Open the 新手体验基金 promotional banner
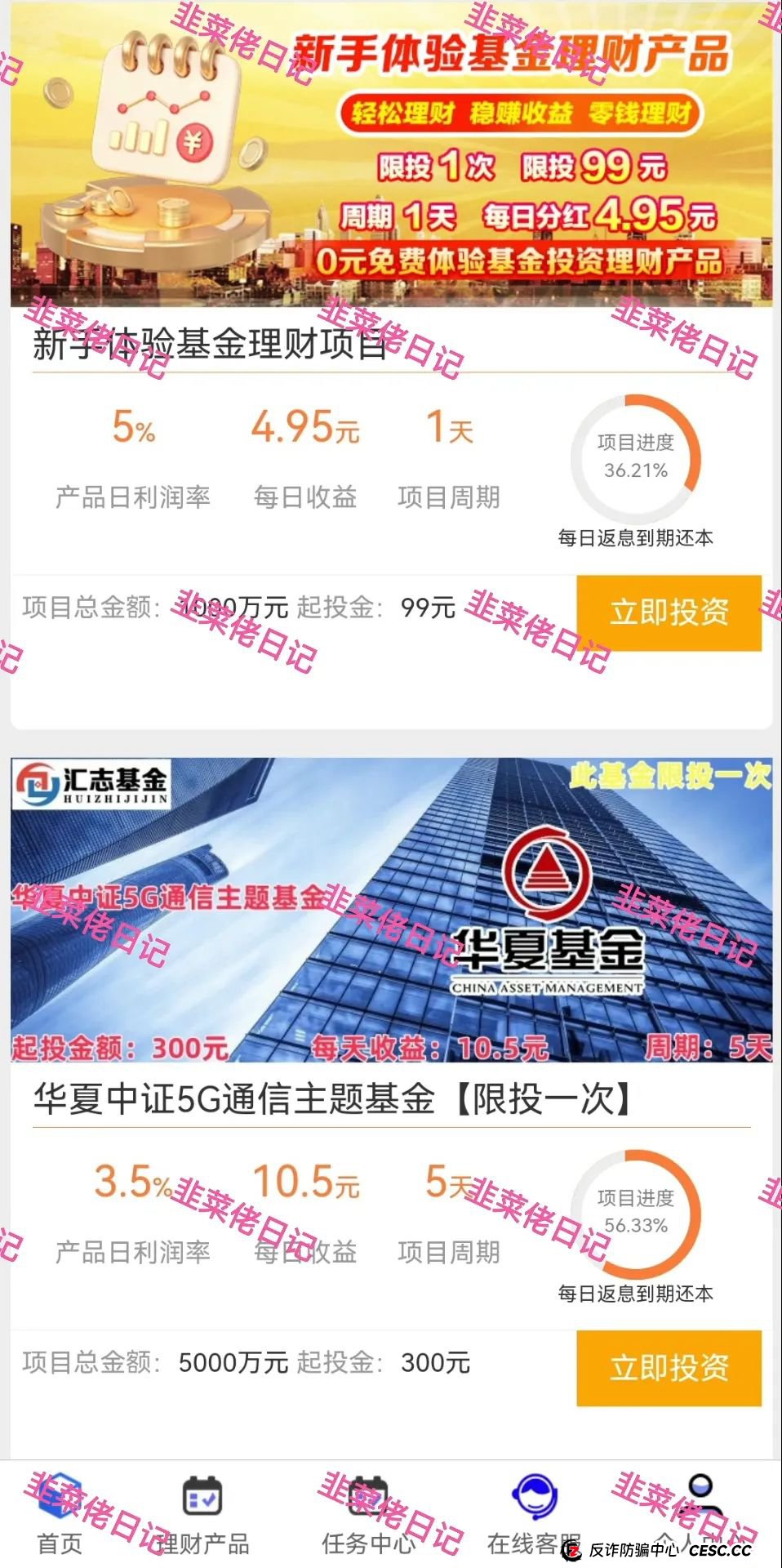 (x=391, y=151)
